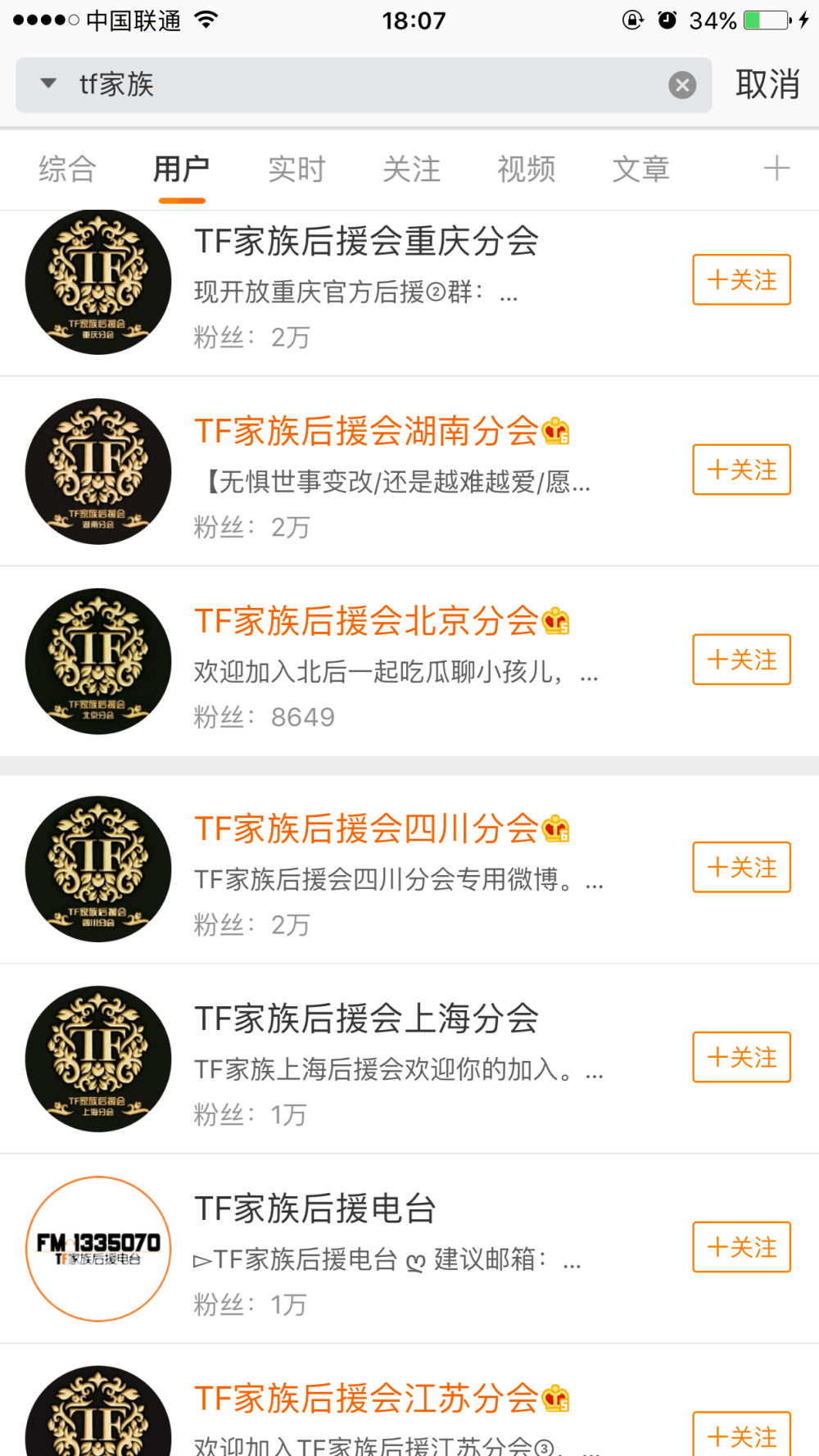Switch to the 视频 tab

[x=526, y=170]
